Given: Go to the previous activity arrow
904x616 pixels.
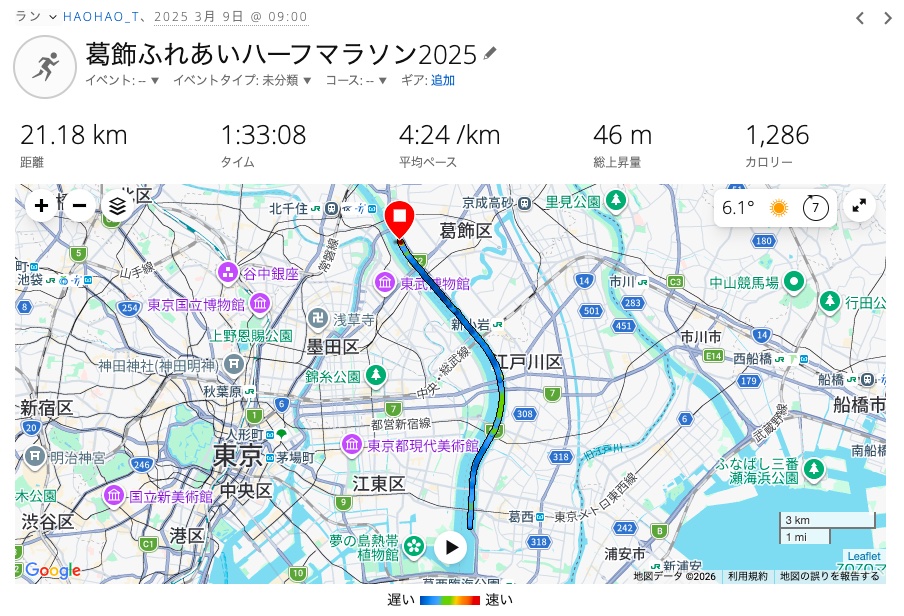Looking at the screenshot, I should point(860,18).
